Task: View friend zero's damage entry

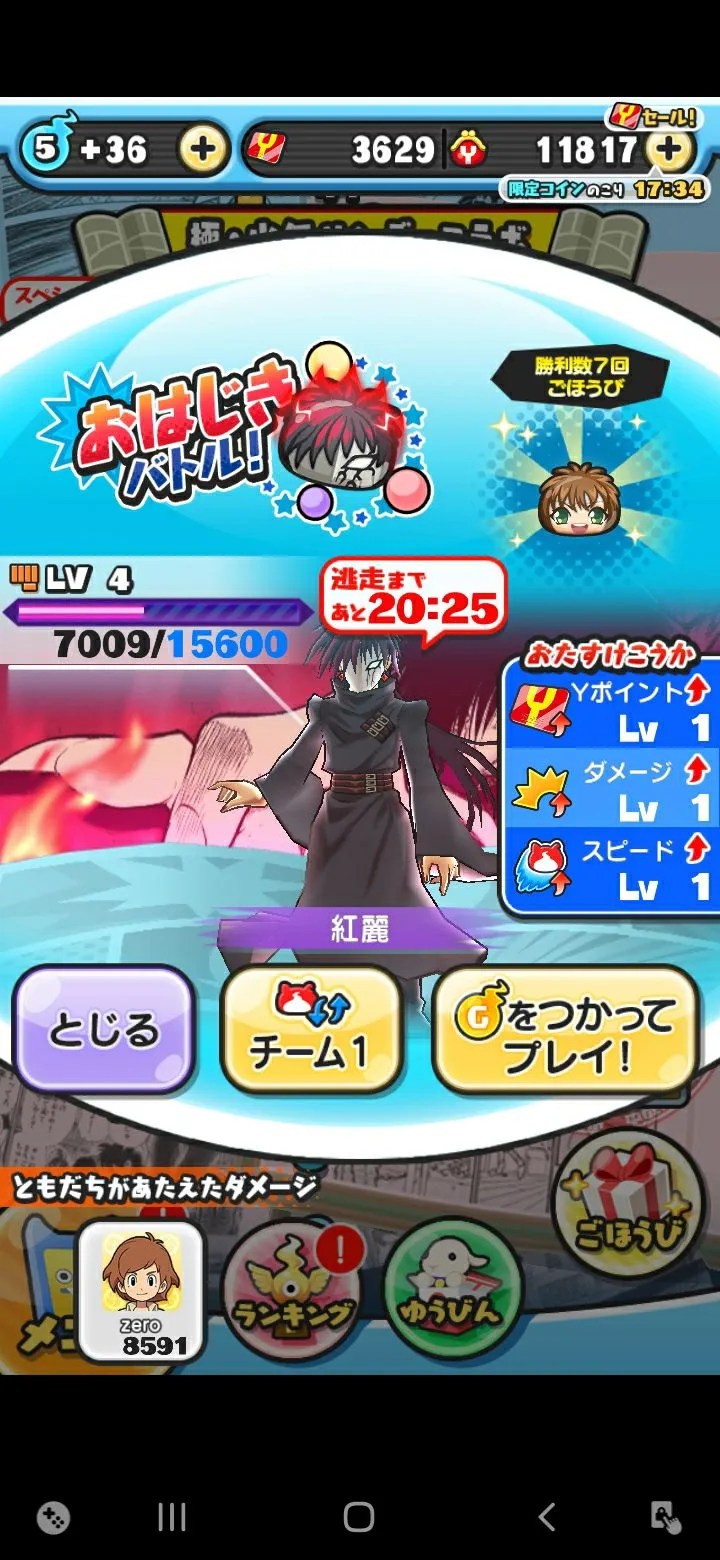Action: [141, 1291]
